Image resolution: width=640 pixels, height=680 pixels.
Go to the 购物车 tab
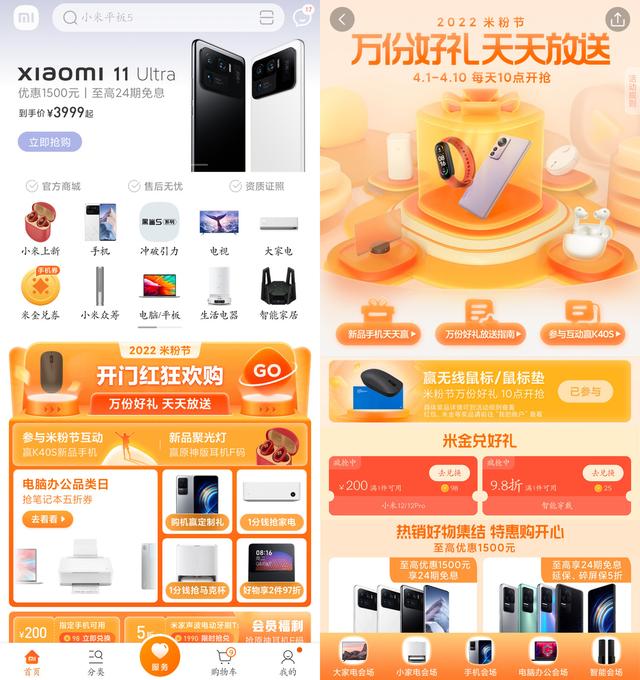pyautogui.click(x=224, y=661)
